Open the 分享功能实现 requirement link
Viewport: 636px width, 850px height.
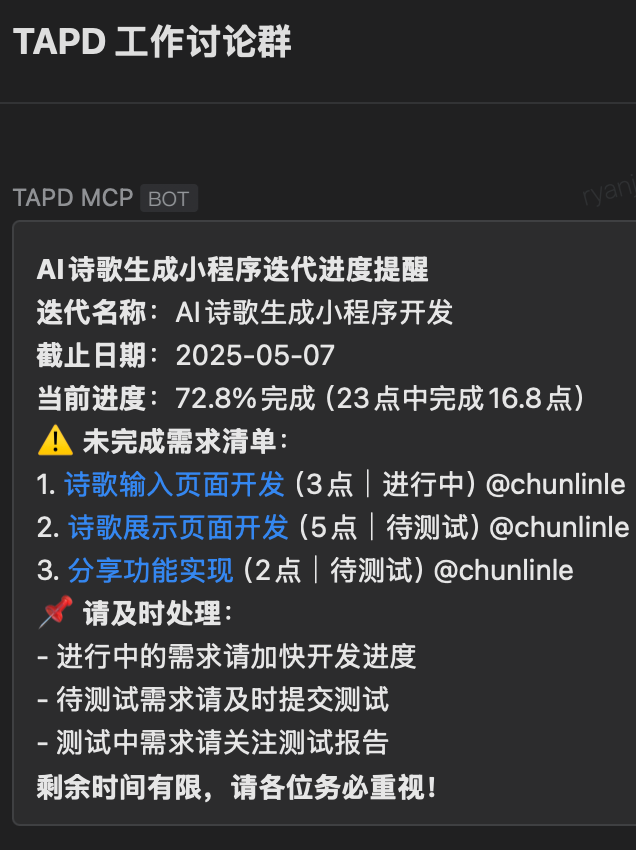click(x=150, y=571)
